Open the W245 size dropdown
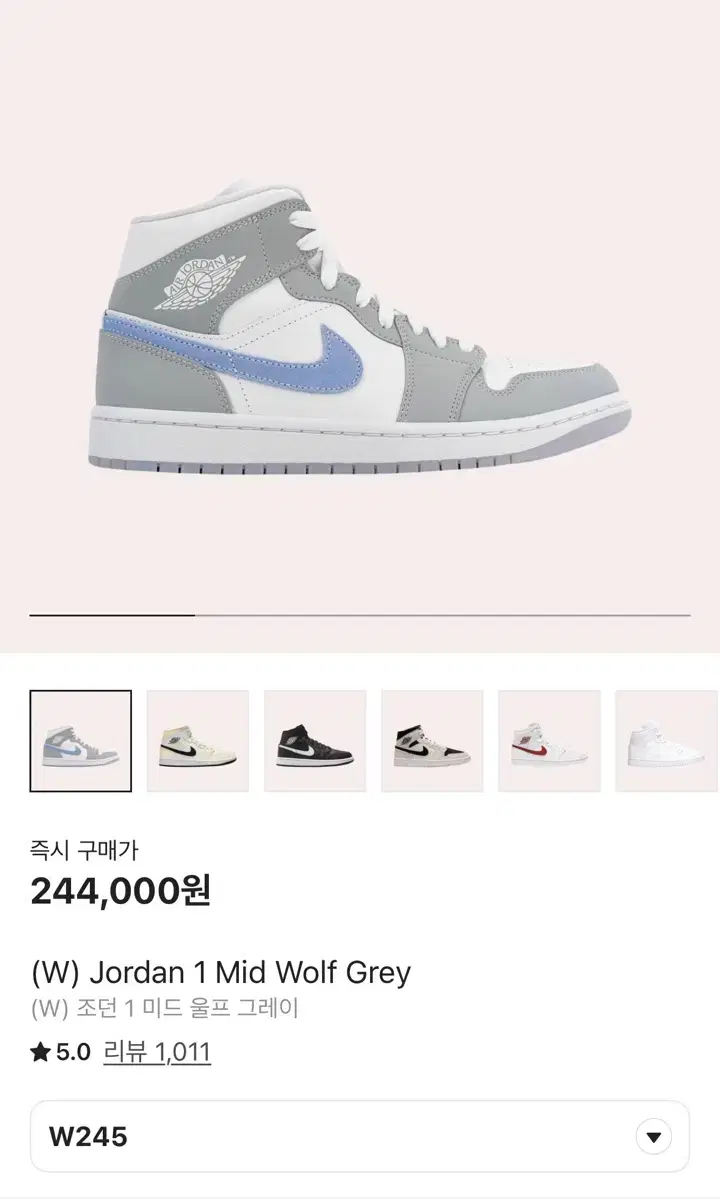Image resolution: width=720 pixels, height=1200 pixels. tap(360, 1135)
